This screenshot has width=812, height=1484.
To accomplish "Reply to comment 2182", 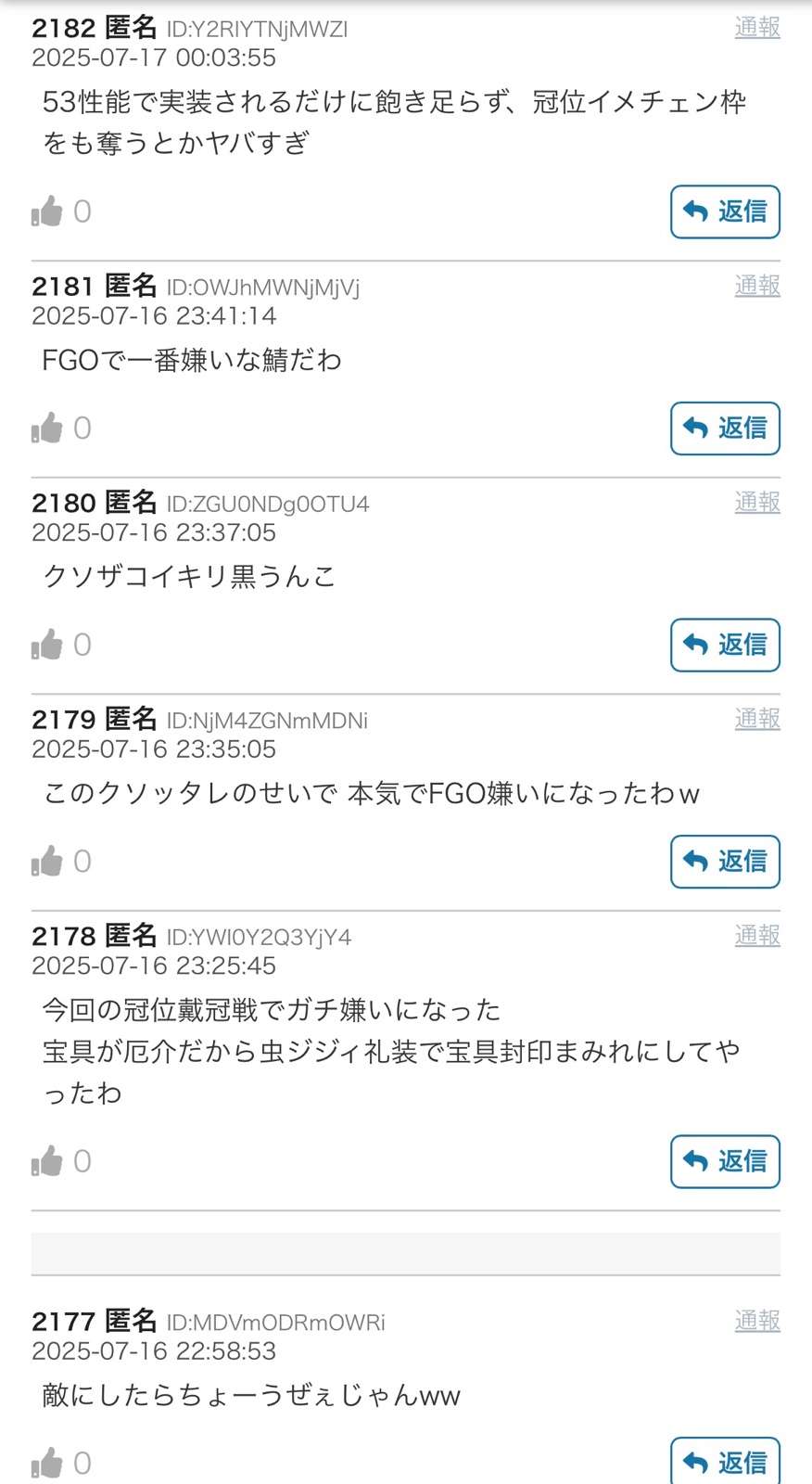I will point(725,212).
